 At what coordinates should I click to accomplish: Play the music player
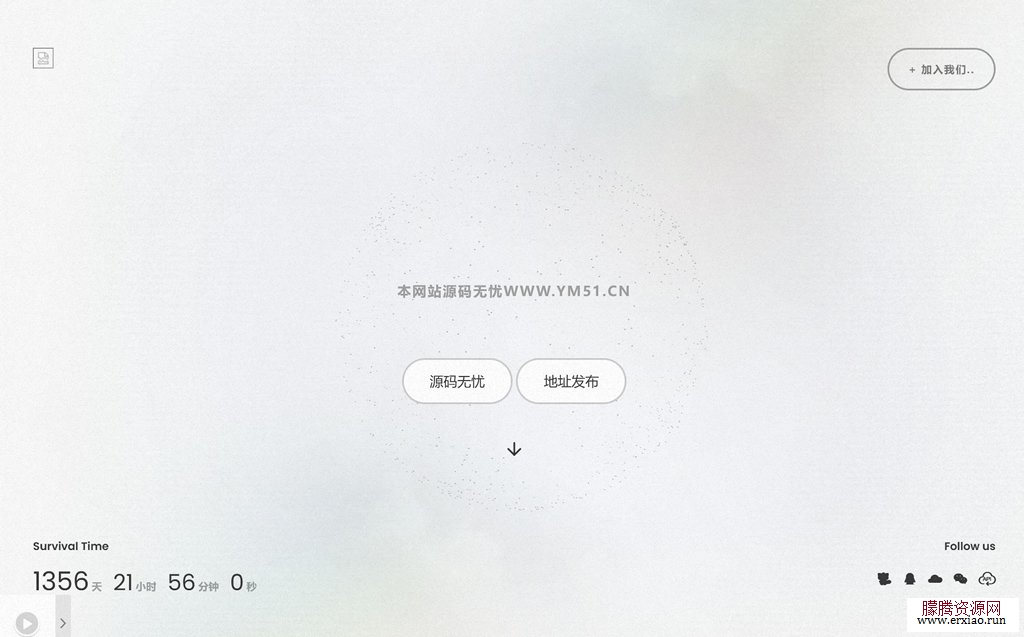(x=27, y=623)
